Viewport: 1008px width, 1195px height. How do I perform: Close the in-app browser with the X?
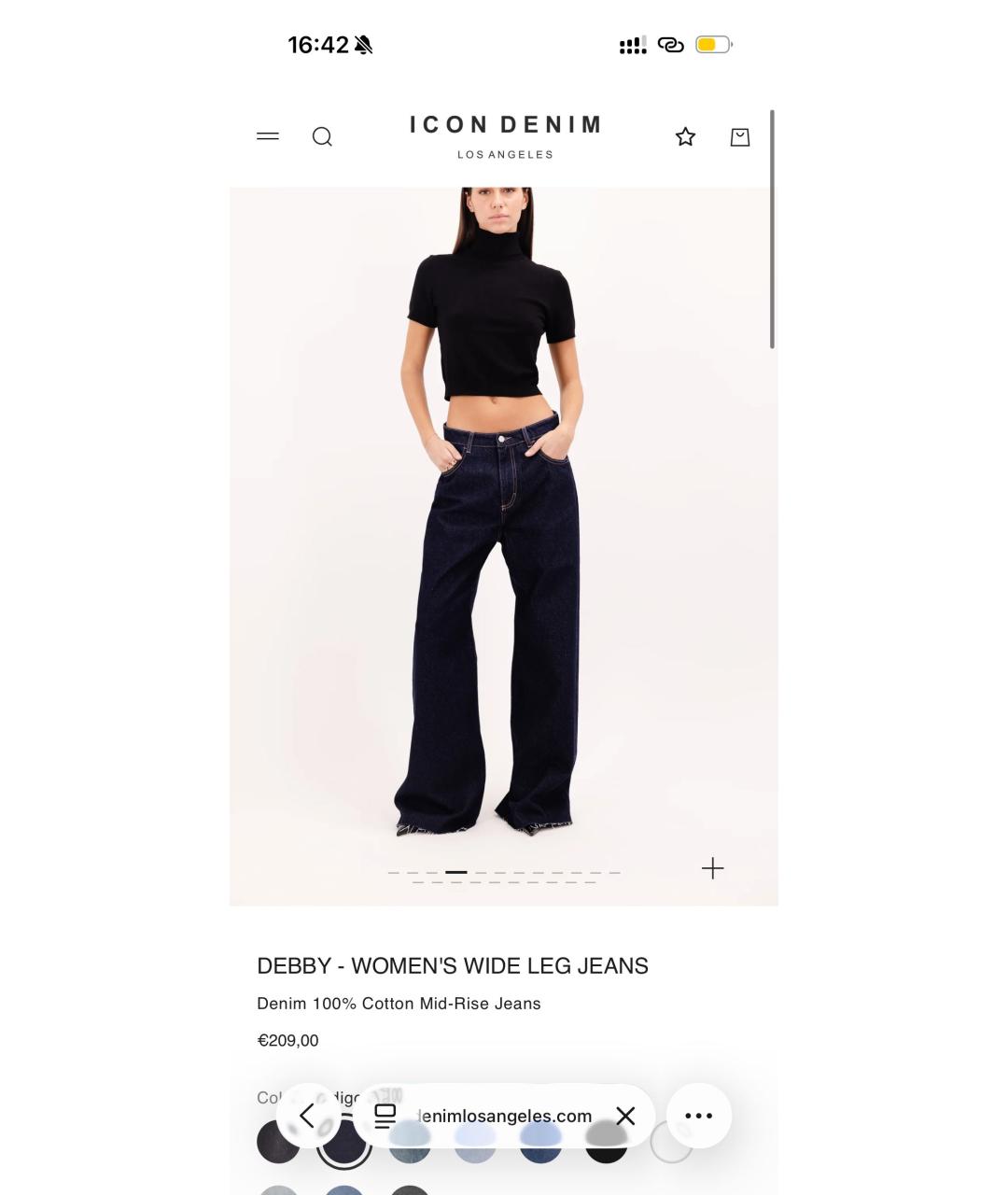626,1116
